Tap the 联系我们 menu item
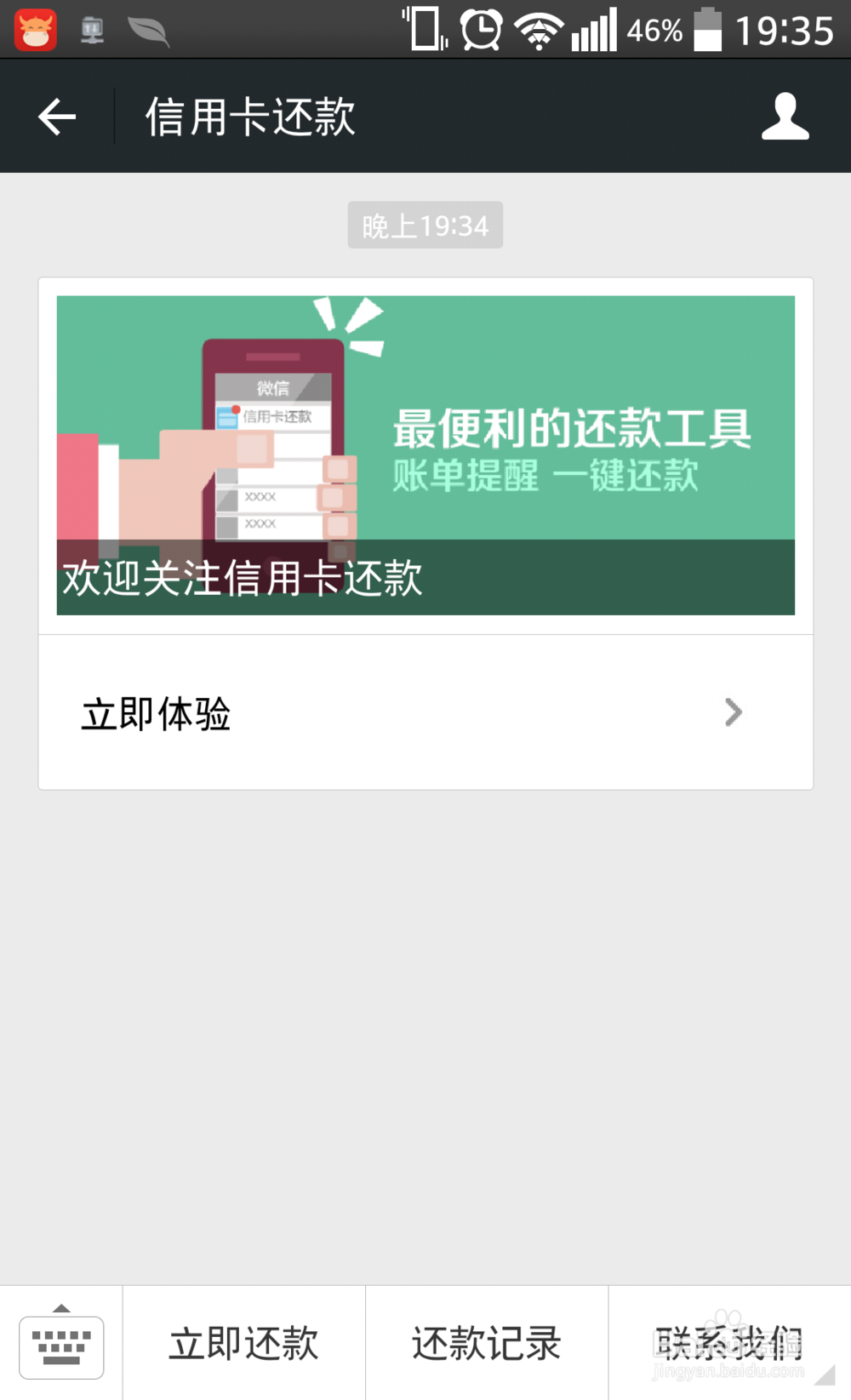Image resolution: width=851 pixels, height=1400 pixels. pyautogui.click(x=728, y=1345)
